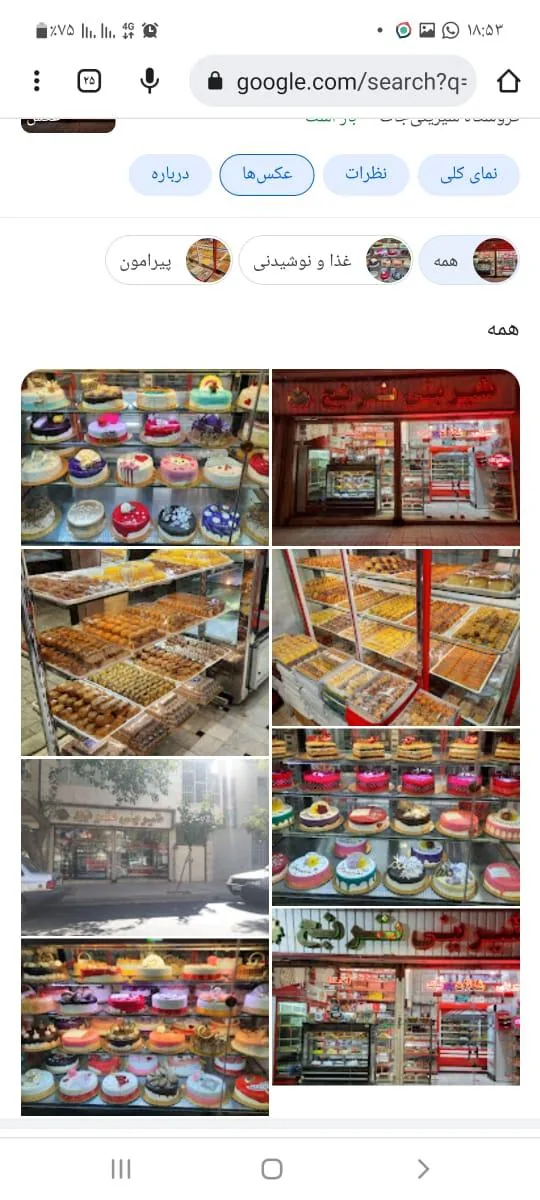Open the tab switcher showing ۲۵ tabs
Viewport: 540px width, 1200px height.
point(90,81)
